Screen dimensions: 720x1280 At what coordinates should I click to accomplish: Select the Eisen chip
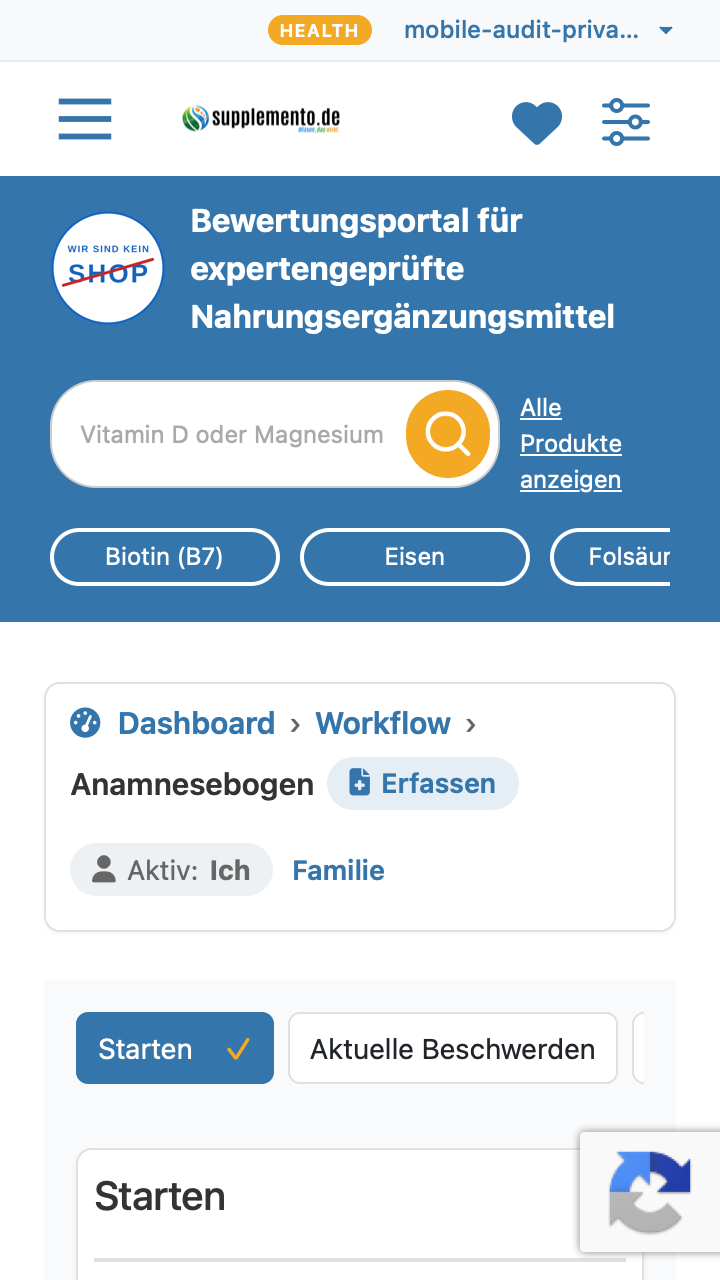coord(415,556)
